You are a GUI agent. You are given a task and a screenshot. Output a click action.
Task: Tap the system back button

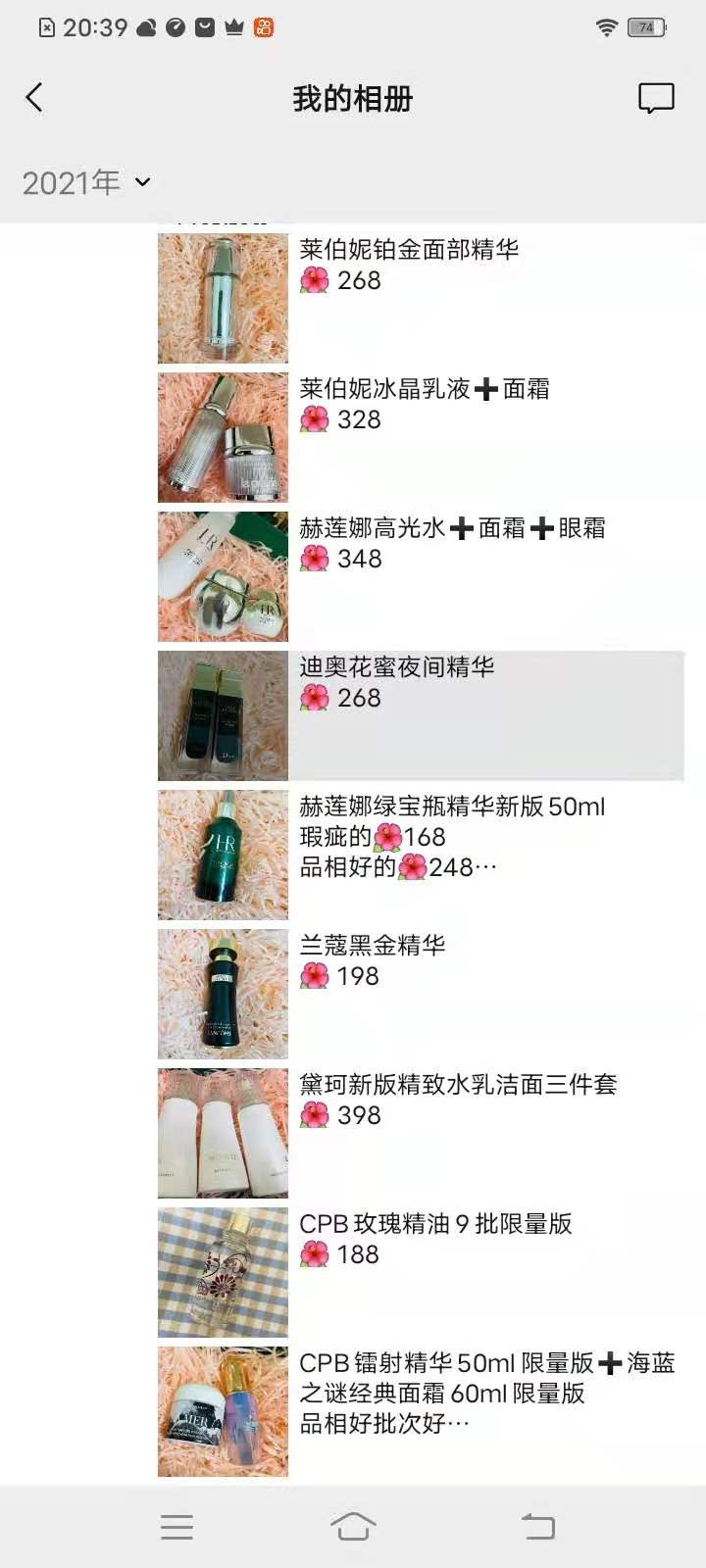click(x=537, y=1526)
